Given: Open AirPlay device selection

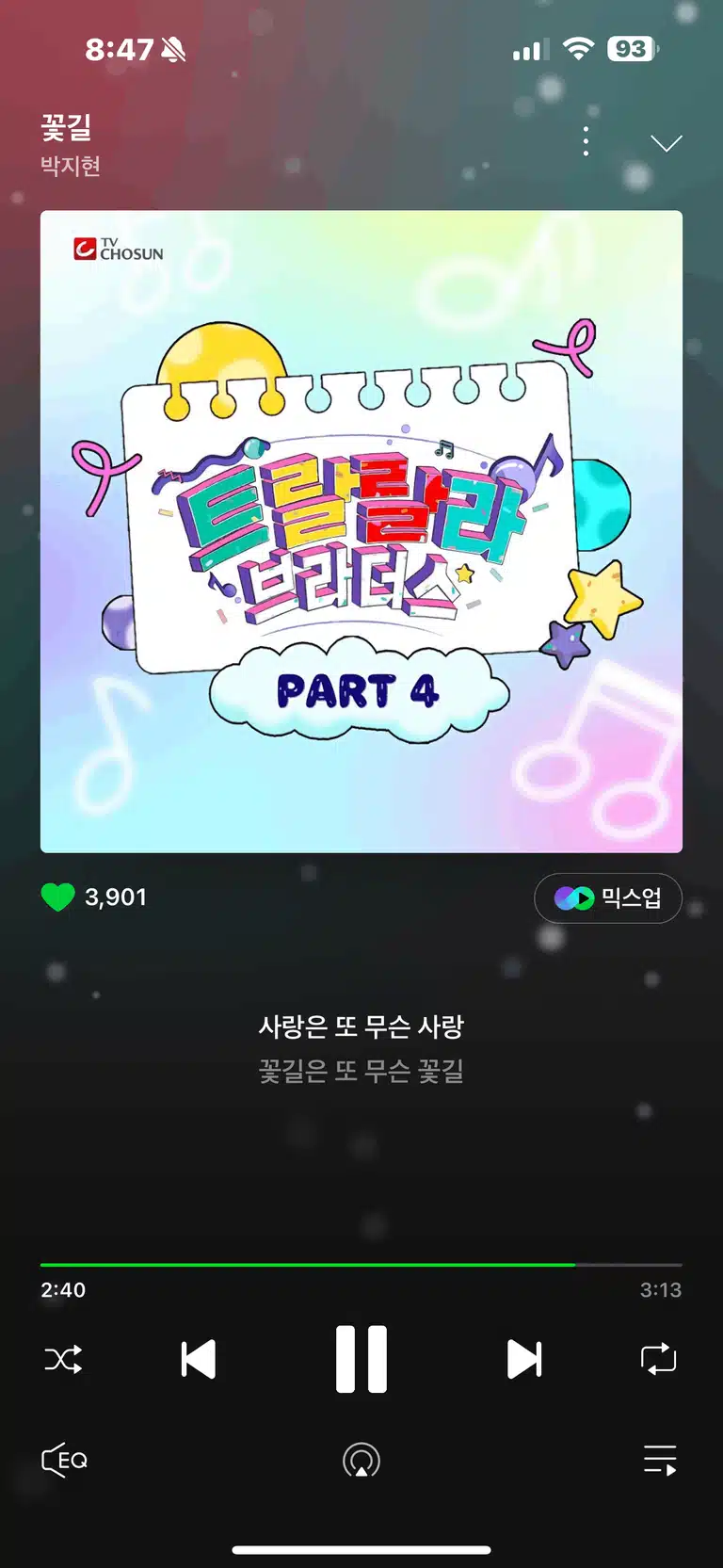Looking at the screenshot, I should [x=361, y=1461].
